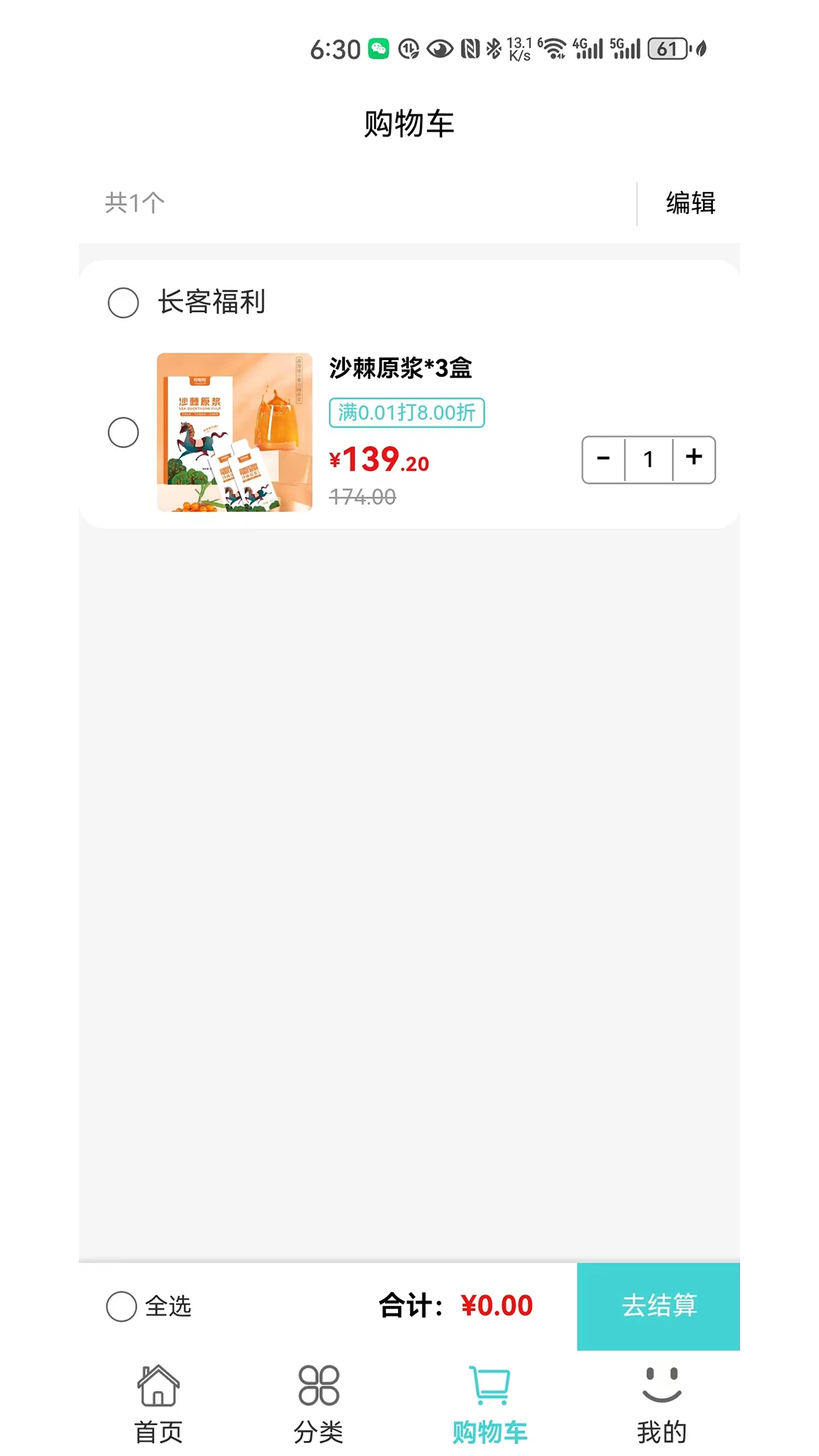Image resolution: width=819 pixels, height=1456 pixels.
Task: Tap the 满0.01打8.00折 discount badge
Action: [x=406, y=413]
